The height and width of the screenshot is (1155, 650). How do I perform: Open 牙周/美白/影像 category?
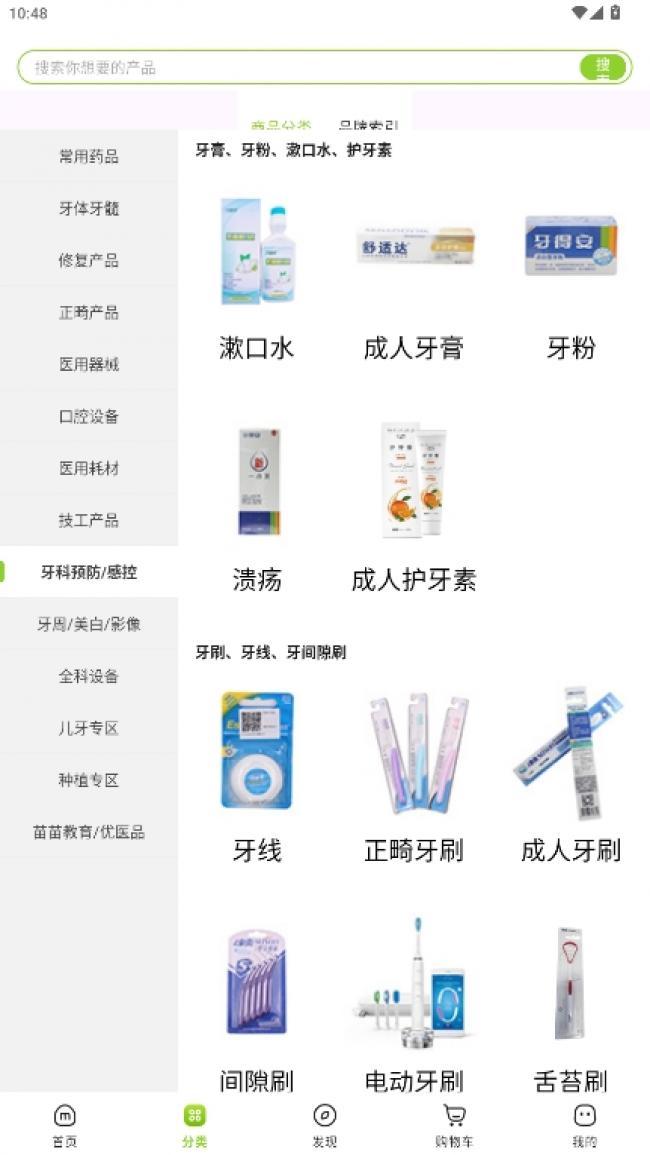tap(89, 624)
